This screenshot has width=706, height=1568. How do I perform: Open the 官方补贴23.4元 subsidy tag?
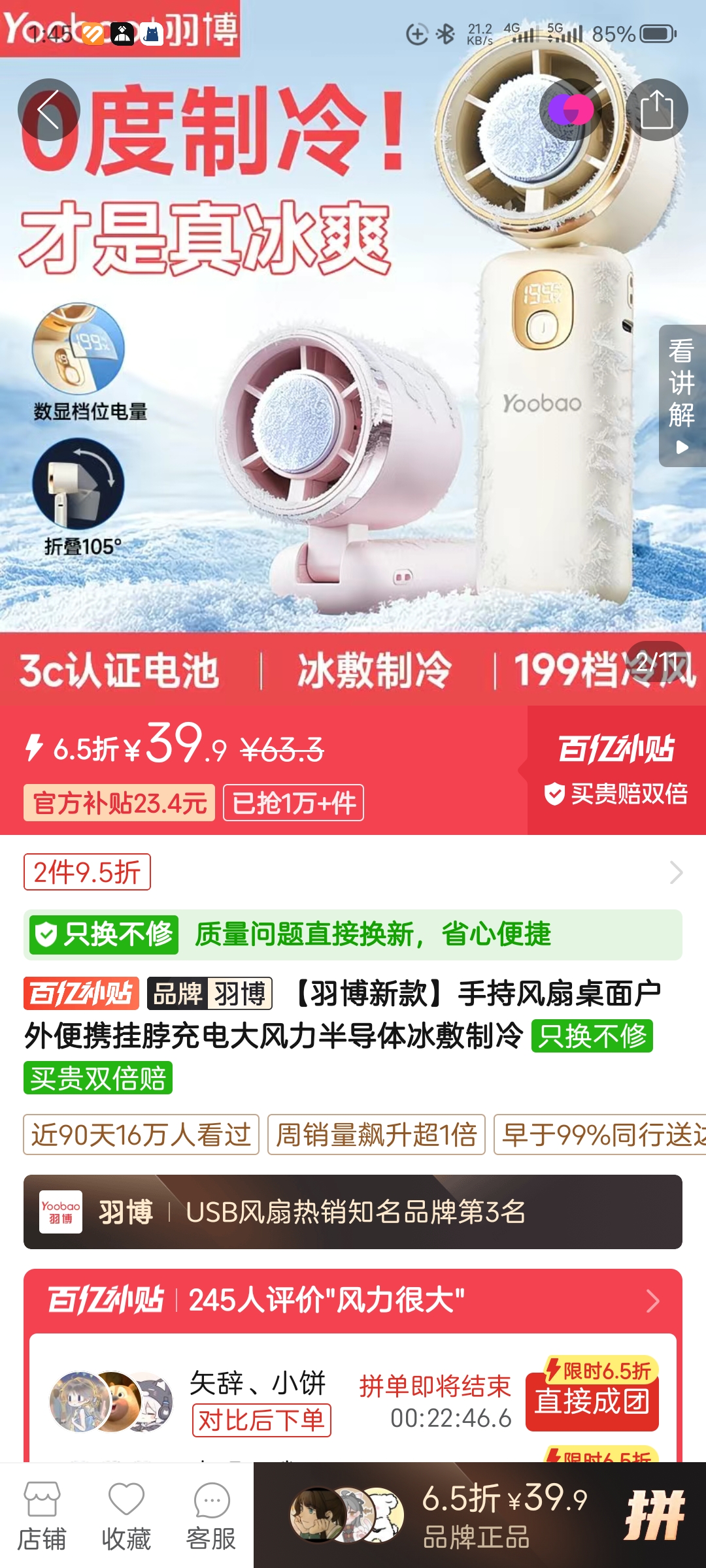[120, 803]
